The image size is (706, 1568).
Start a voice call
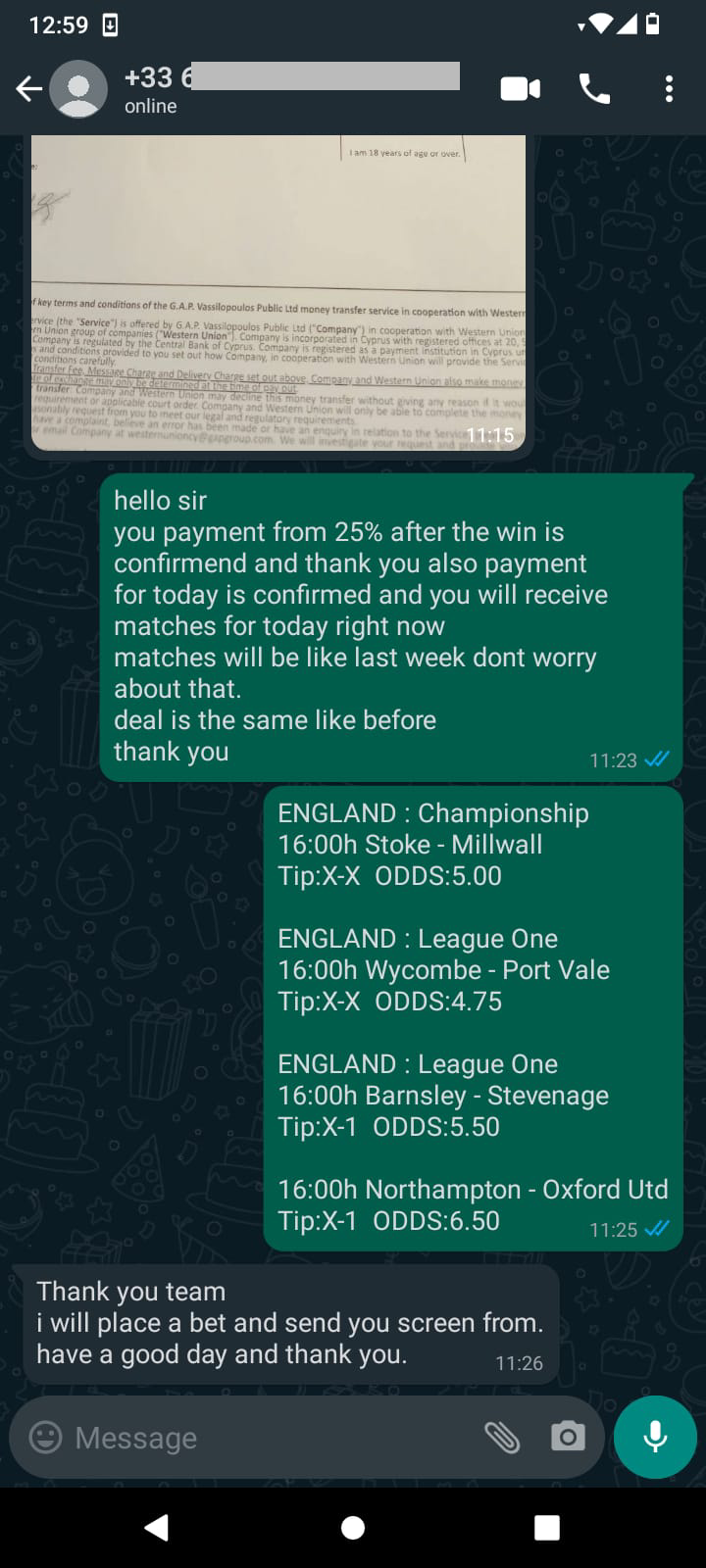594,90
